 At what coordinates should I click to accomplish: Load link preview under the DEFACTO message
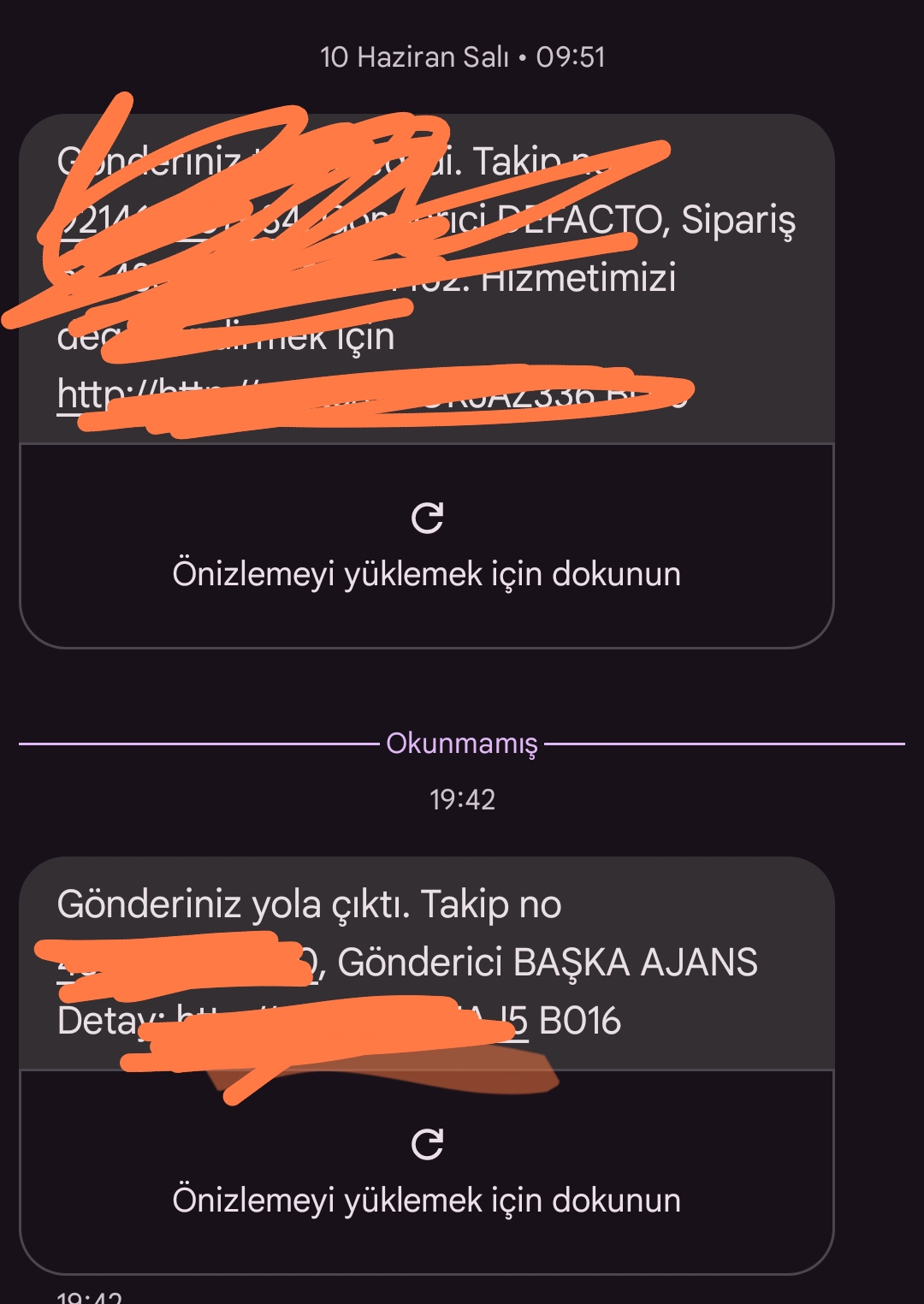tap(426, 546)
